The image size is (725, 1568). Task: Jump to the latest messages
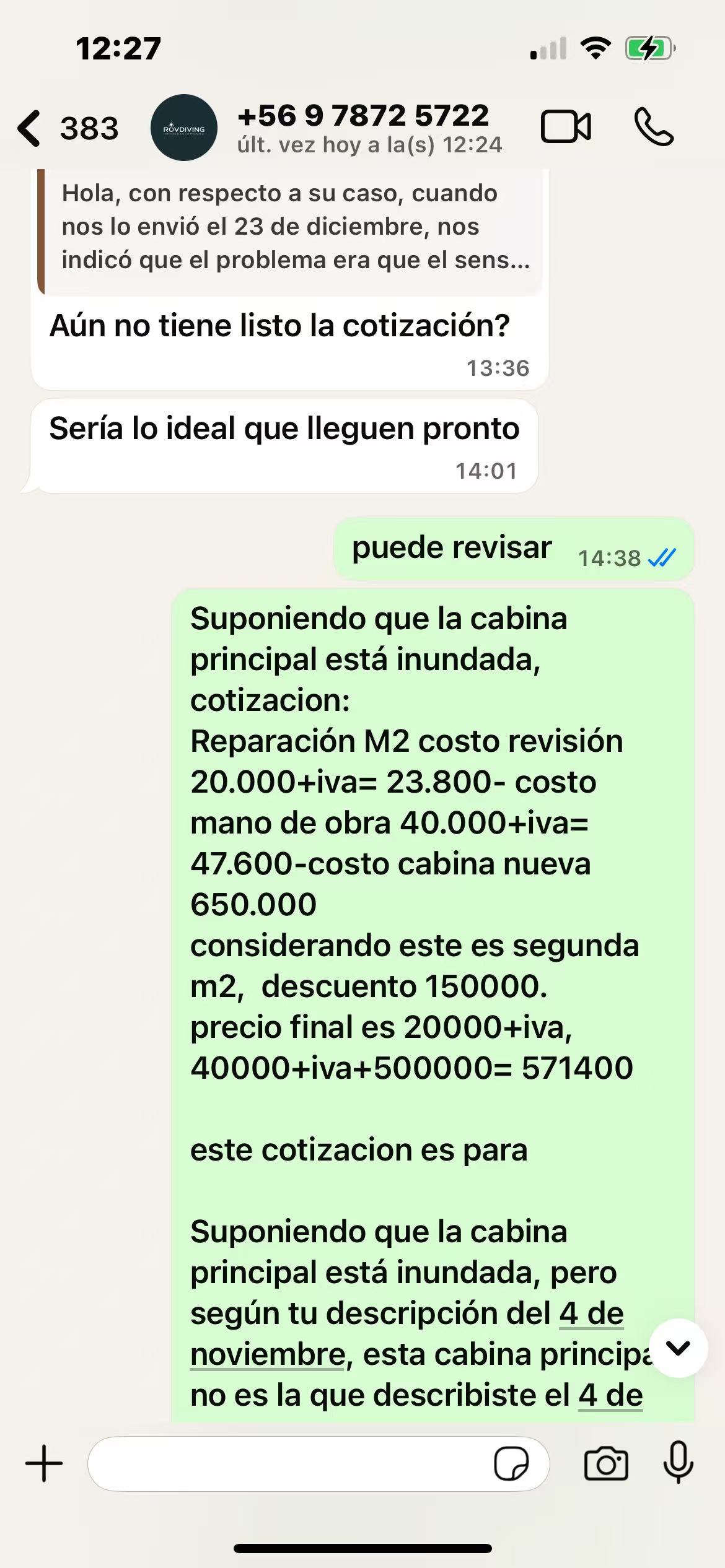pos(678,1348)
